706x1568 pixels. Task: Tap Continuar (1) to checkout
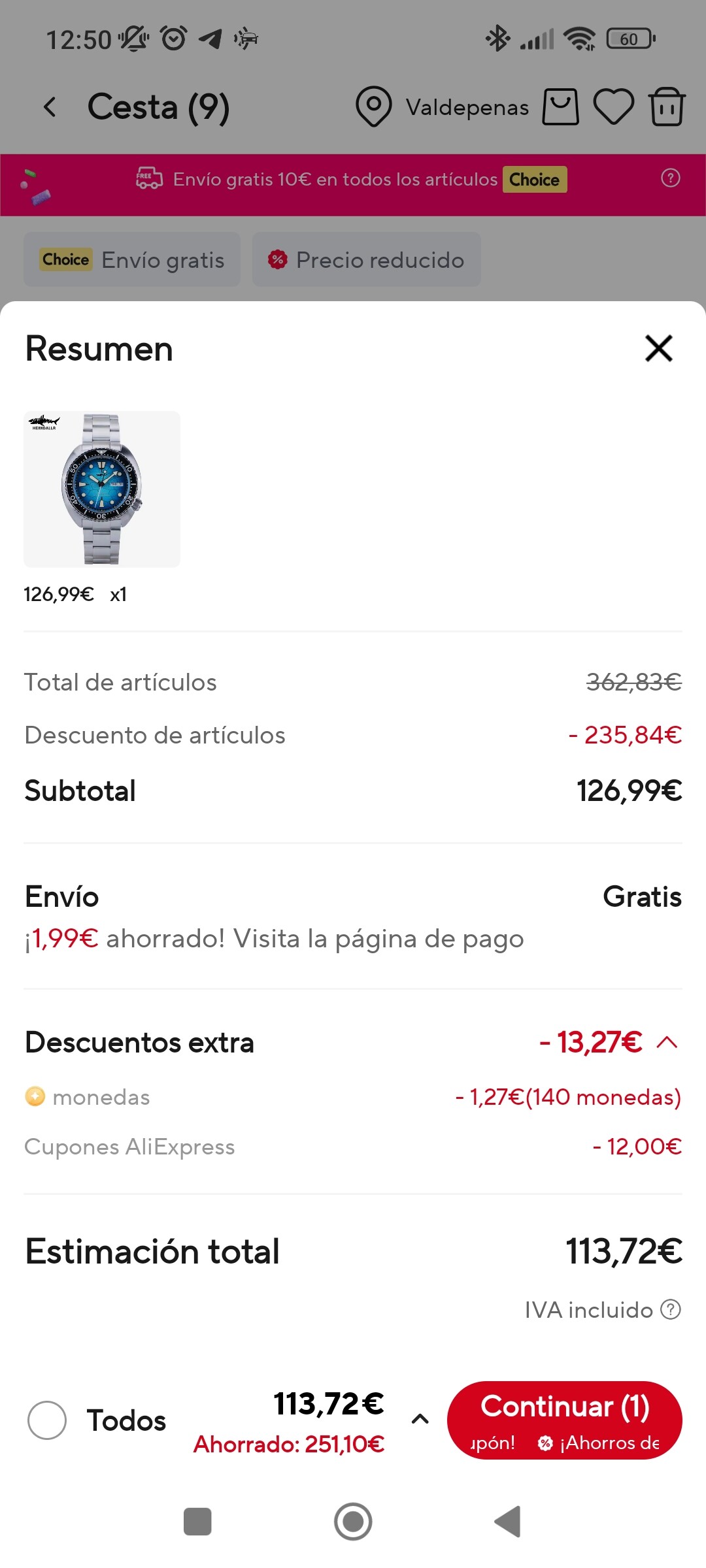pos(564,1419)
